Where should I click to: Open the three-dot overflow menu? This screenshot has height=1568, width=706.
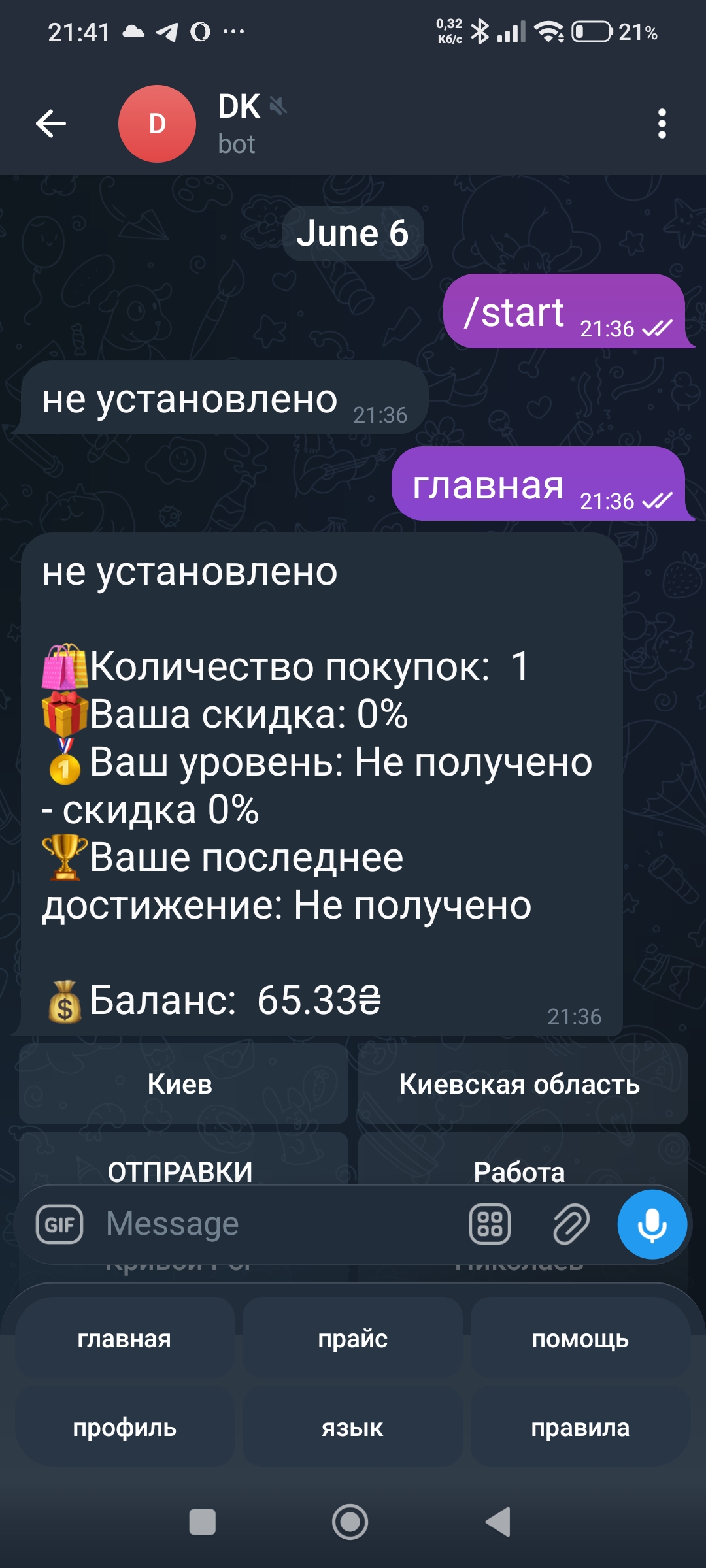tap(662, 123)
